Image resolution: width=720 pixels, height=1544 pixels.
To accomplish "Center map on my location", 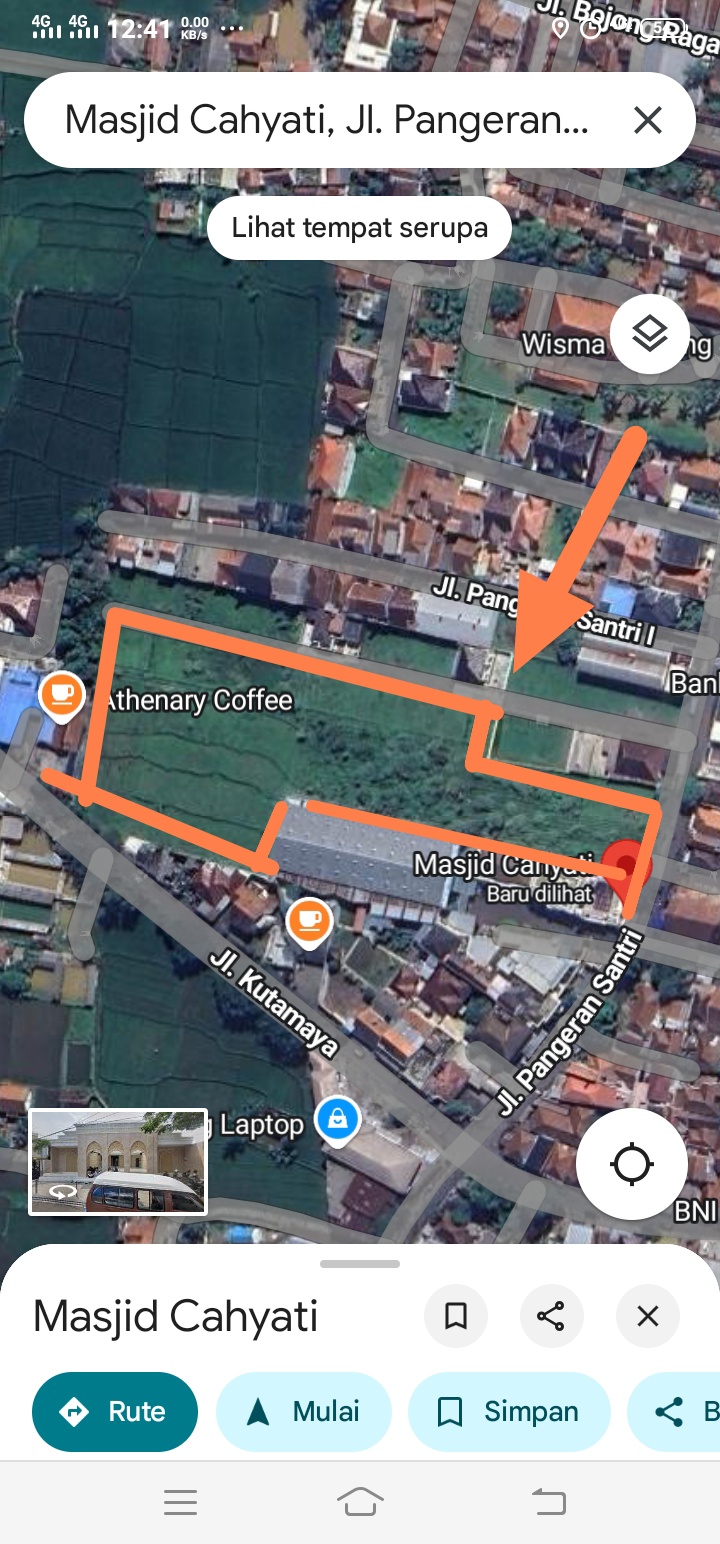I will pyautogui.click(x=631, y=1164).
